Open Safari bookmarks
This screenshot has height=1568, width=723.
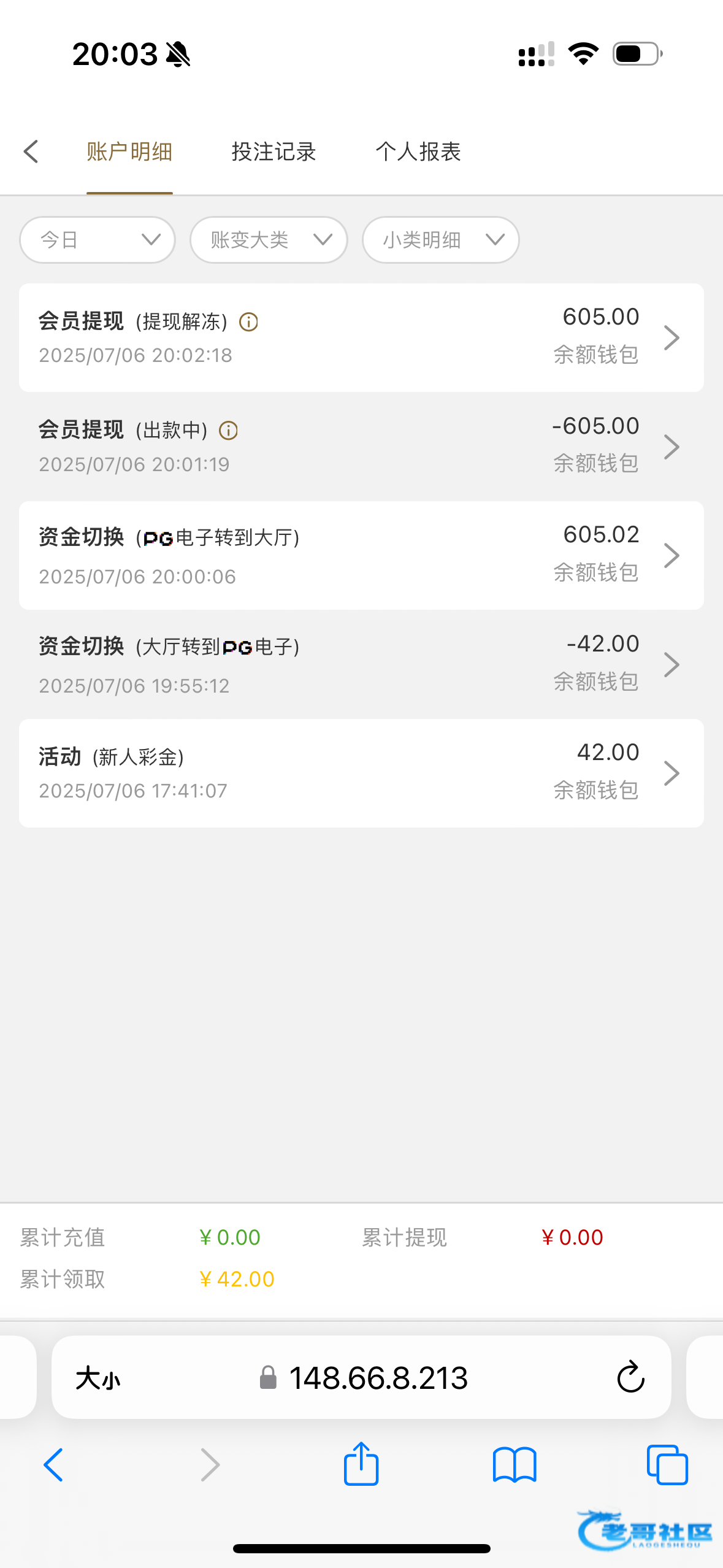point(515,1465)
